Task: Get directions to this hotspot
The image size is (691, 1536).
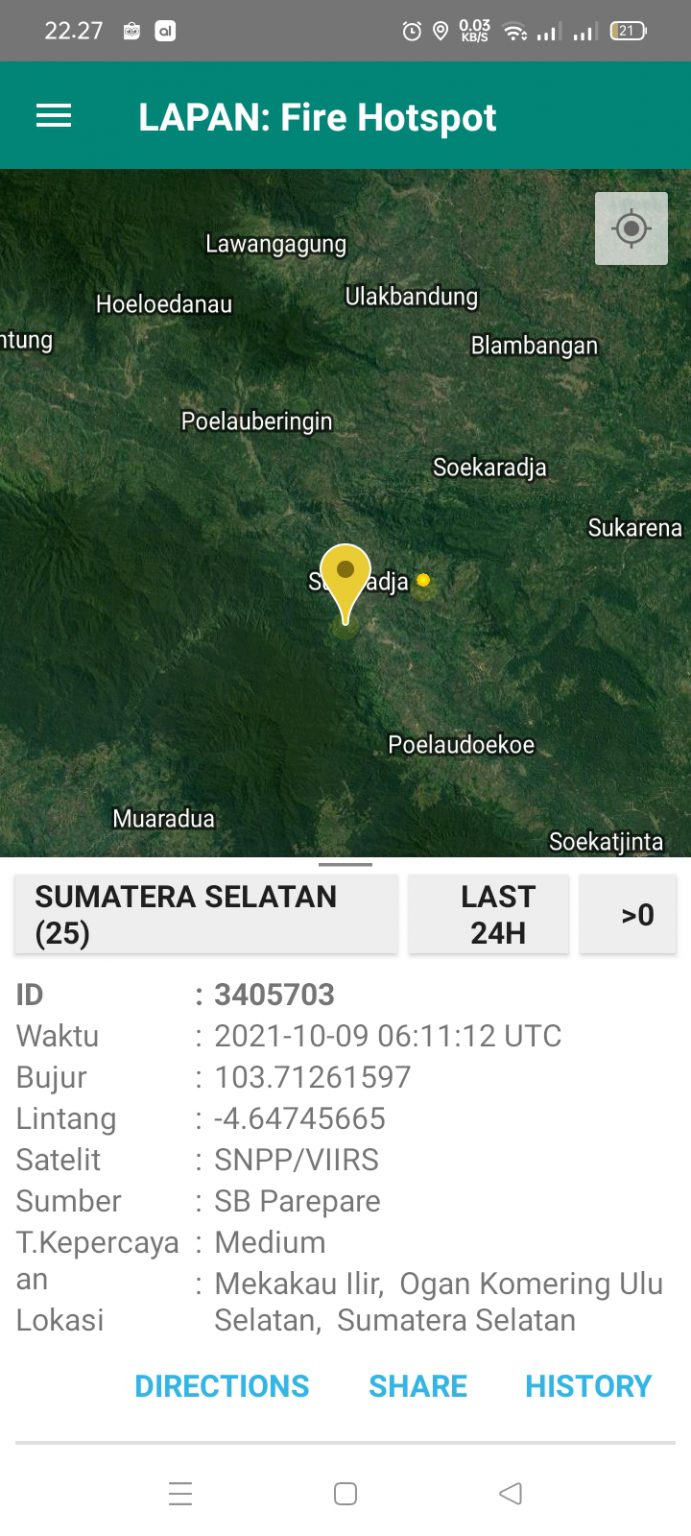Action: (x=222, y=1386)
